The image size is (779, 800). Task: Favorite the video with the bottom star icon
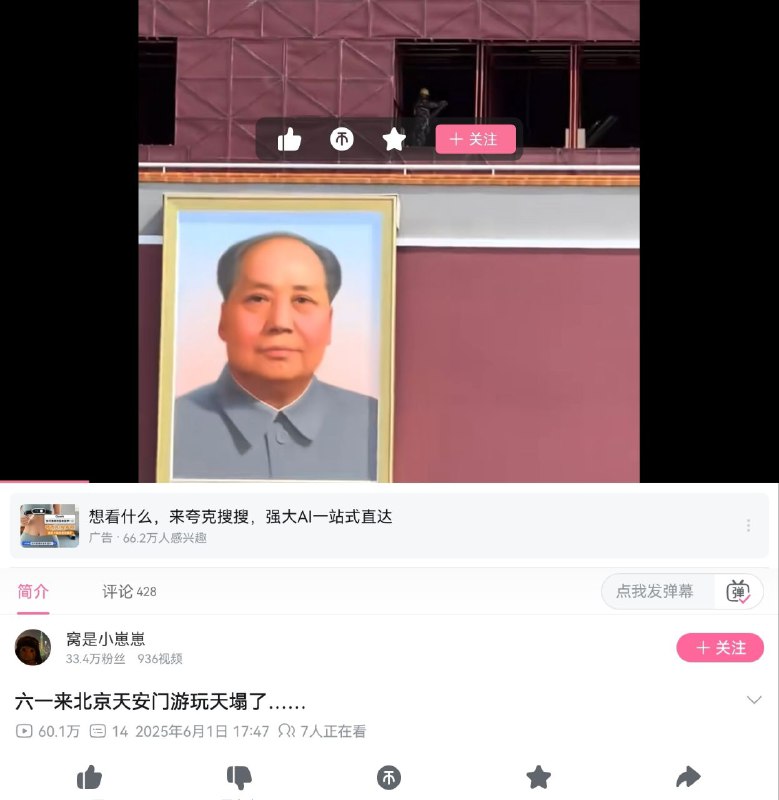539,777
